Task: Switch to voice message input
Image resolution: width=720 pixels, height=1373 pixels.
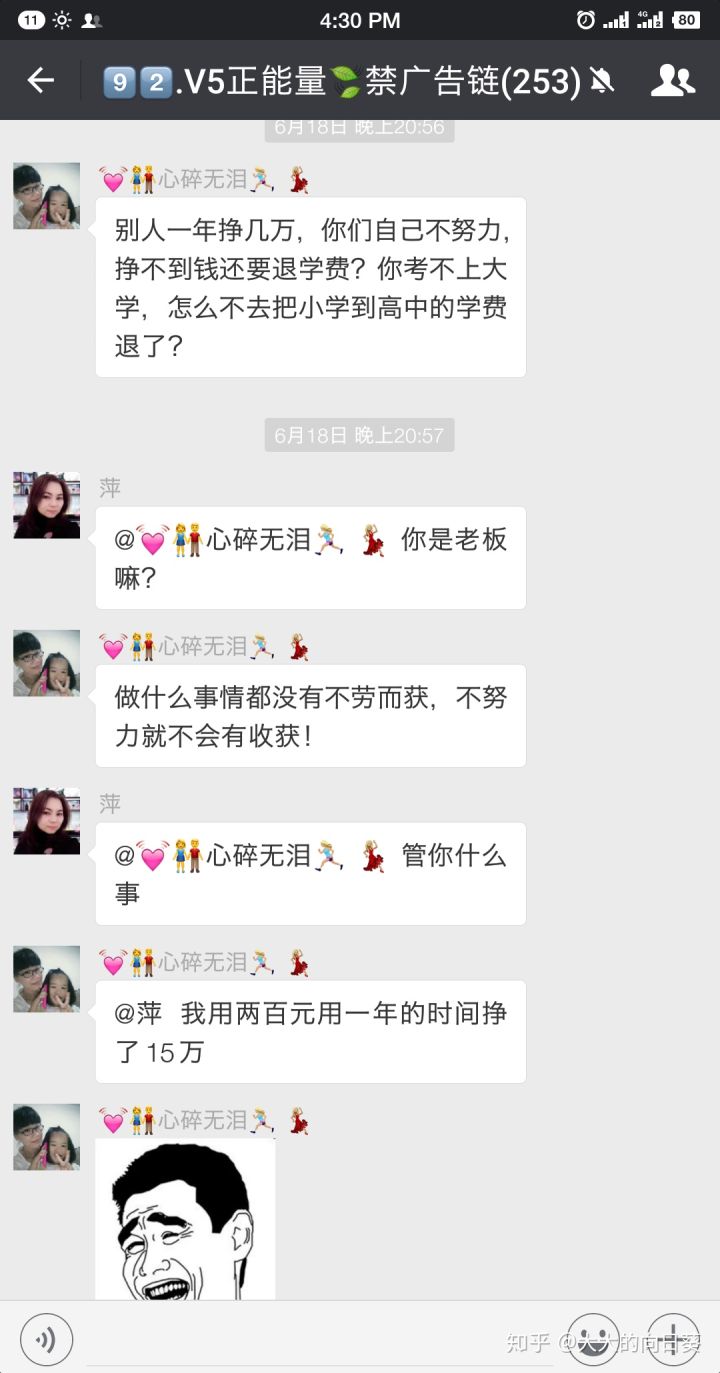Action: point(46,1340)
